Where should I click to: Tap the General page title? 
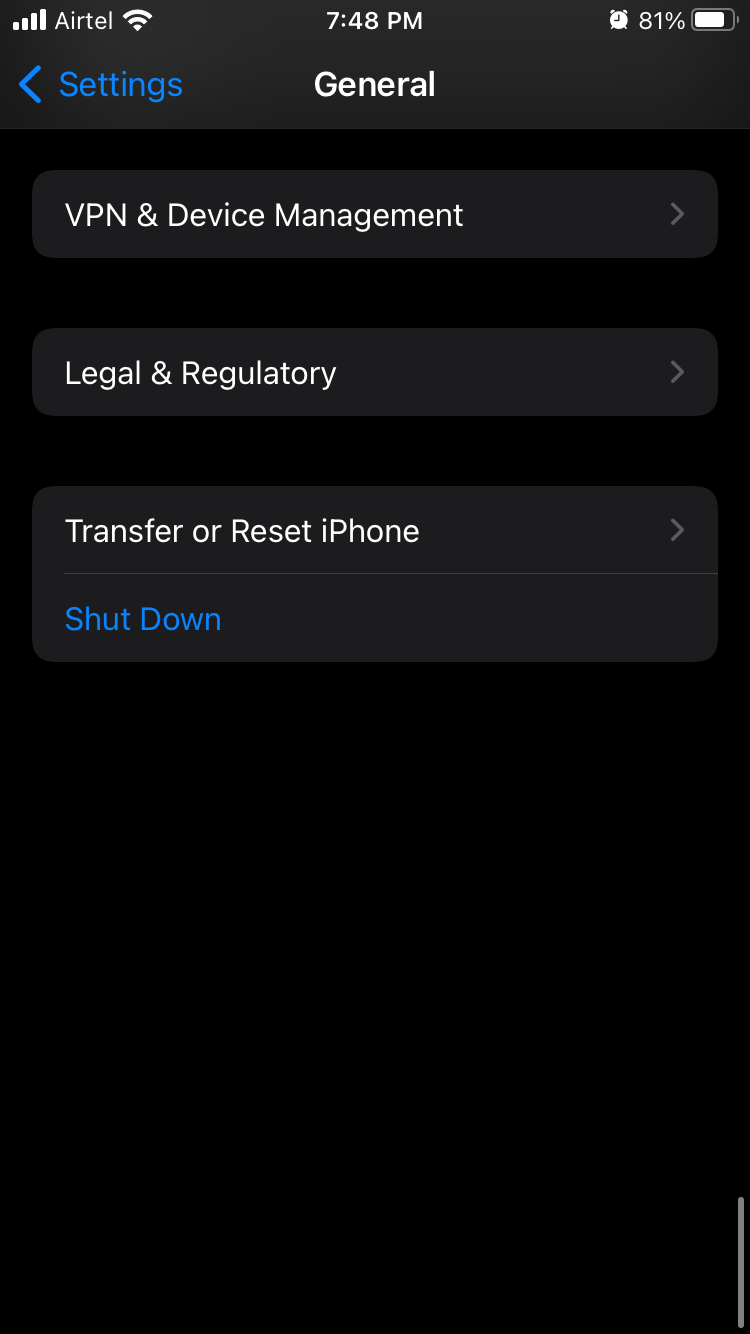375,85
